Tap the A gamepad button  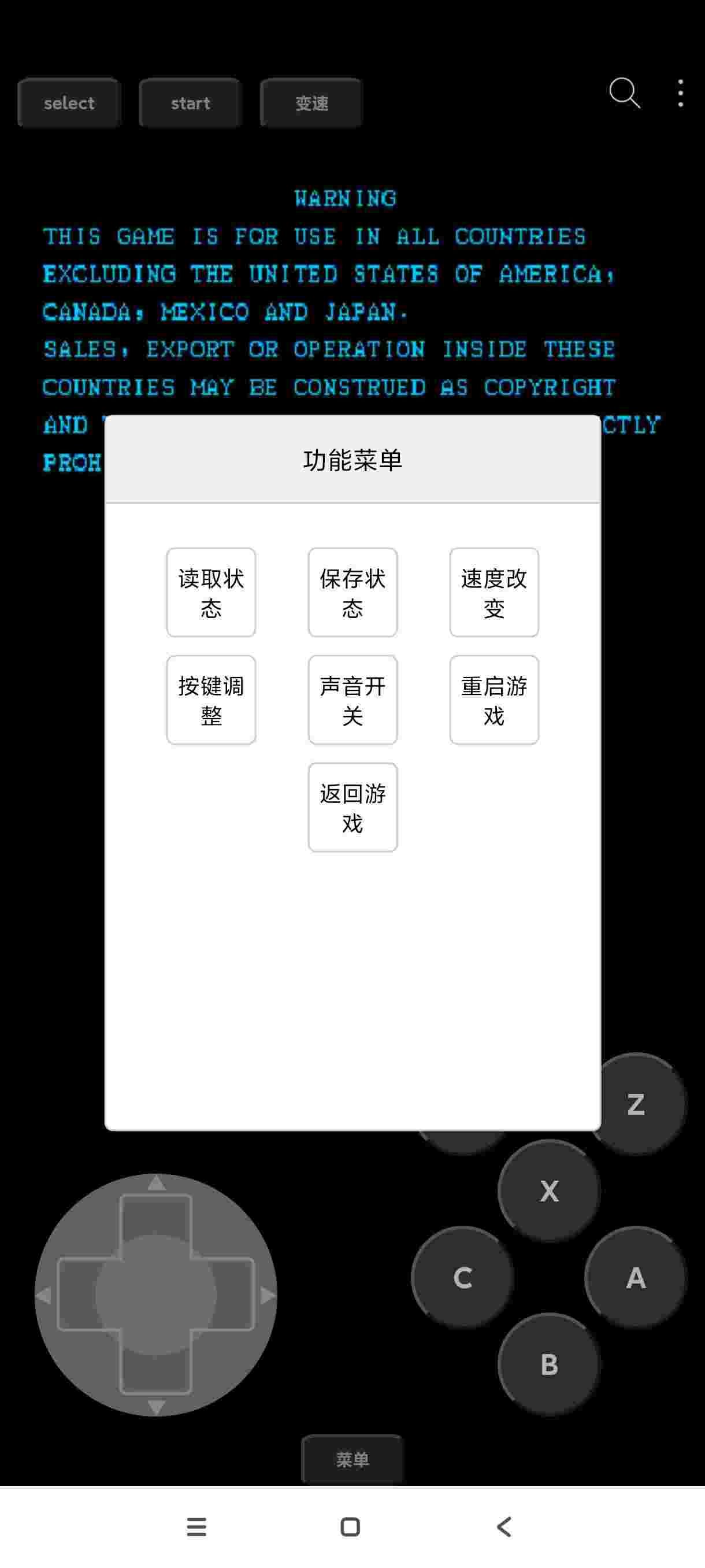coord(636,1278)
